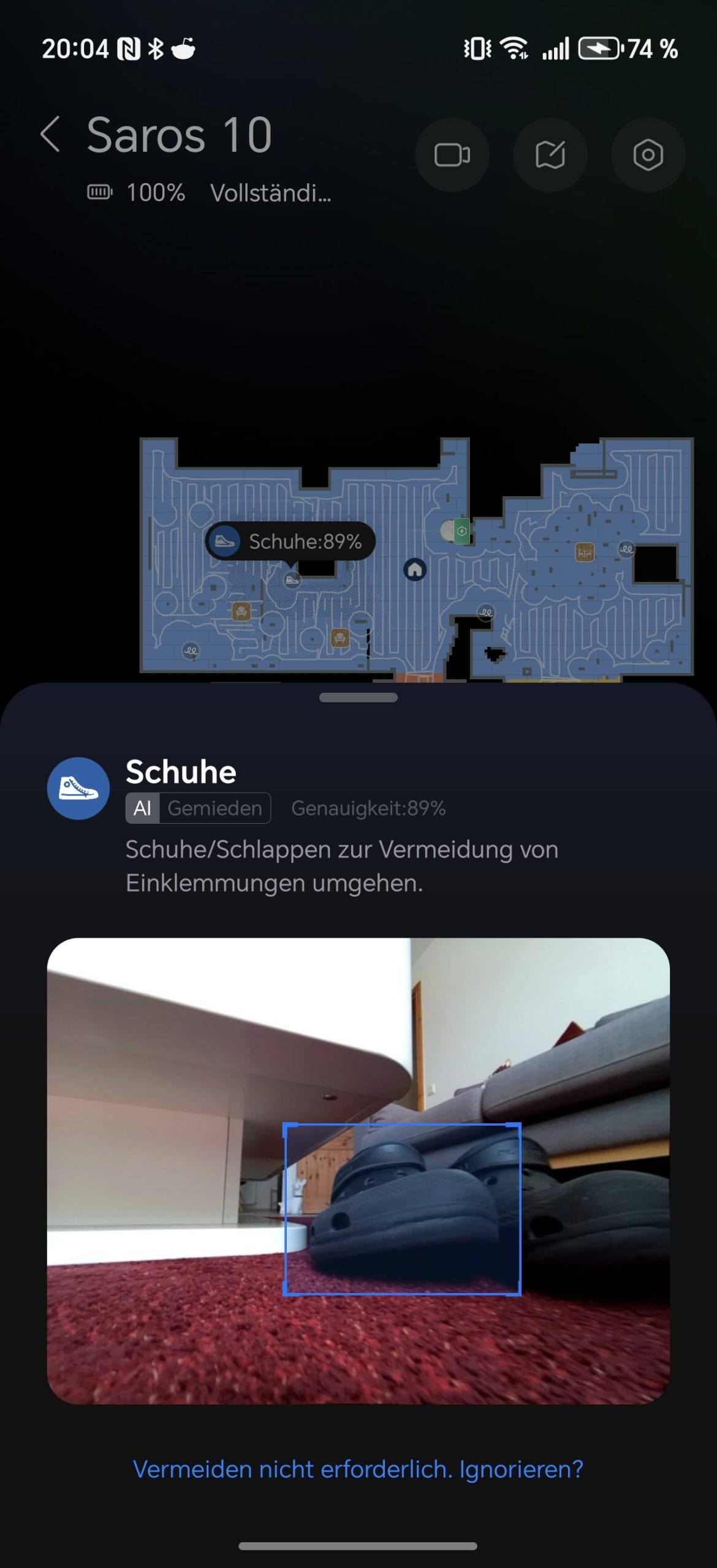
Task: Open the device settings hexagon icon
Action: (648, 155)
